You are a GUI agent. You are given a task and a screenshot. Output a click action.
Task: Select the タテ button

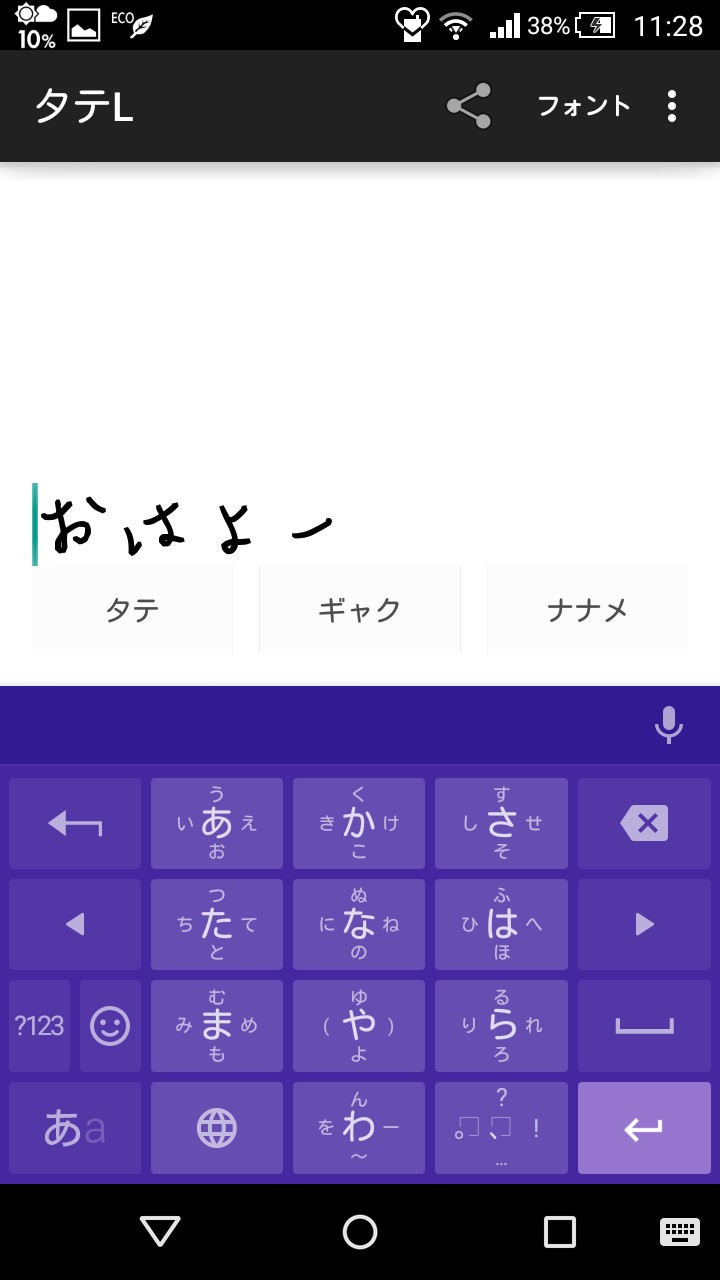pos(132,610)
